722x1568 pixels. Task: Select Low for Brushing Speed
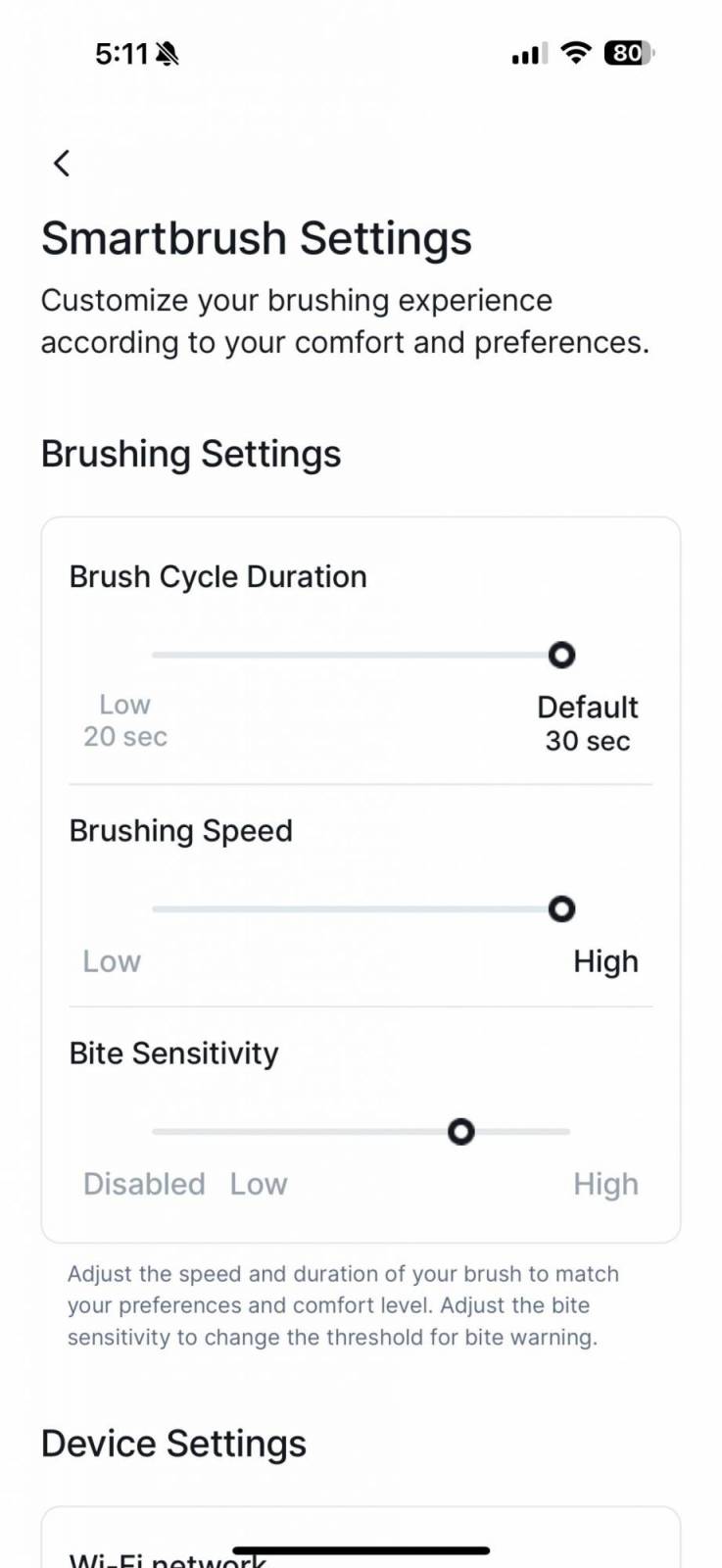(x=111, y=961)
